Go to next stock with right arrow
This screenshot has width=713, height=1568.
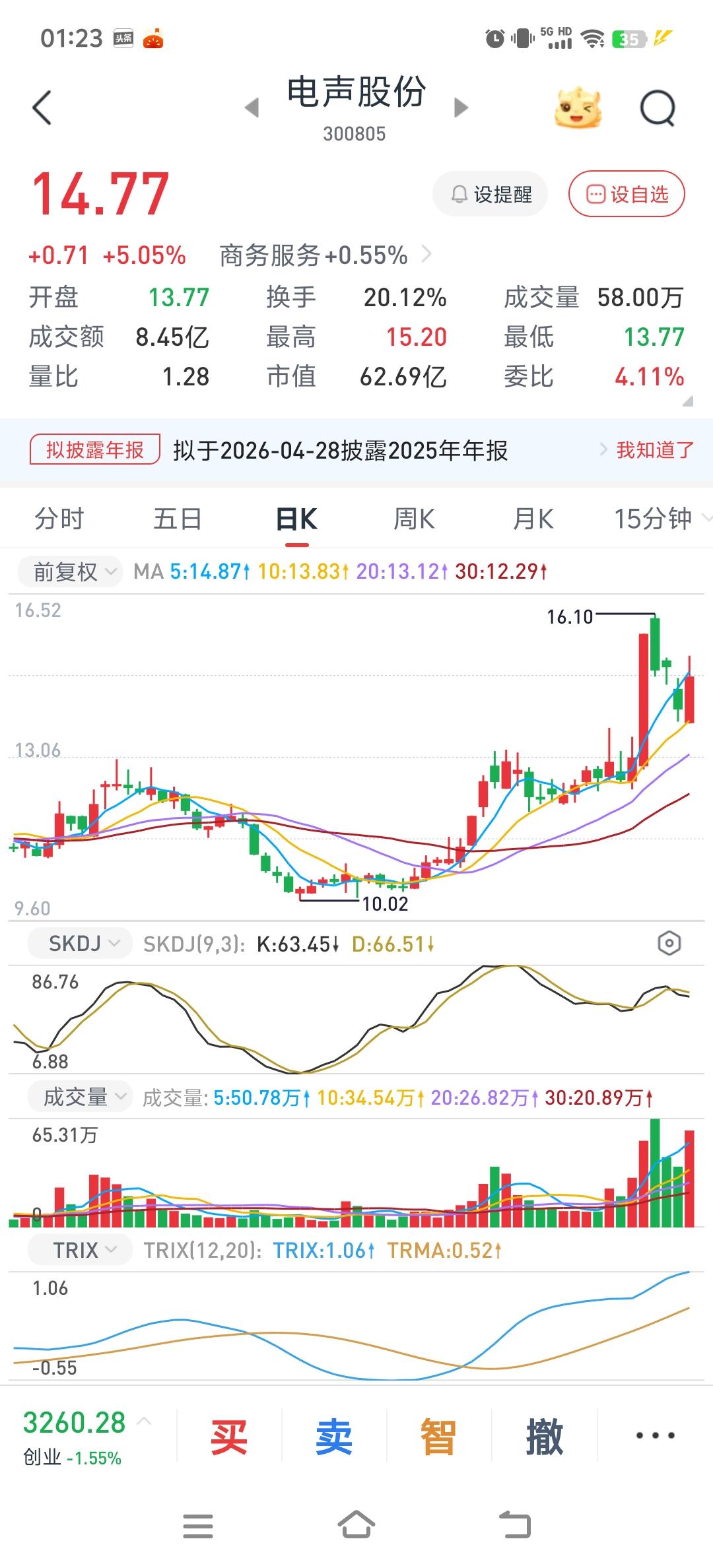[x=460, y=106]
